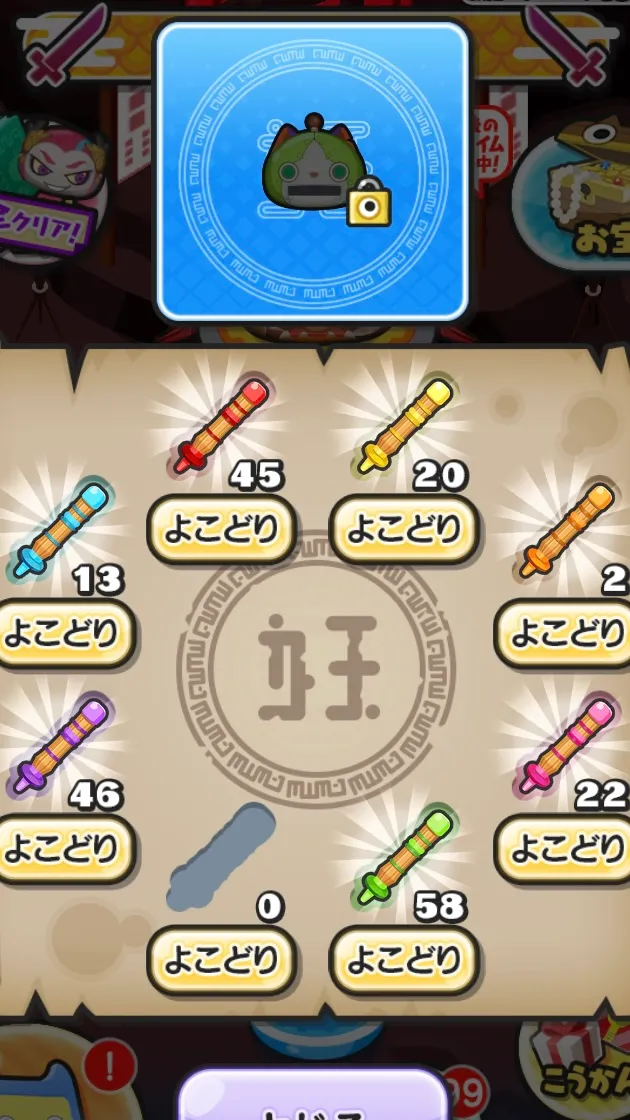This screenshot has height=1120, width=630.
Task: Tap よこどり under the pink flute (22)
Action: [x=563, y=849]
